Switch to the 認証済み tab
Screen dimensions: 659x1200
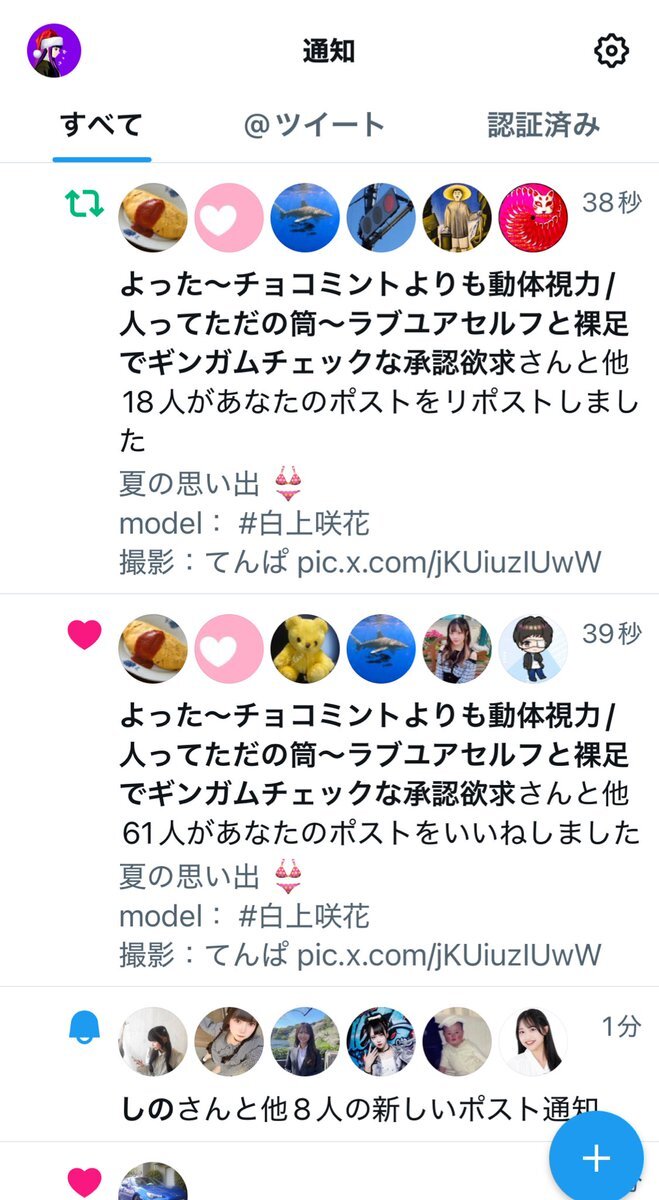[x=544, y=125]
